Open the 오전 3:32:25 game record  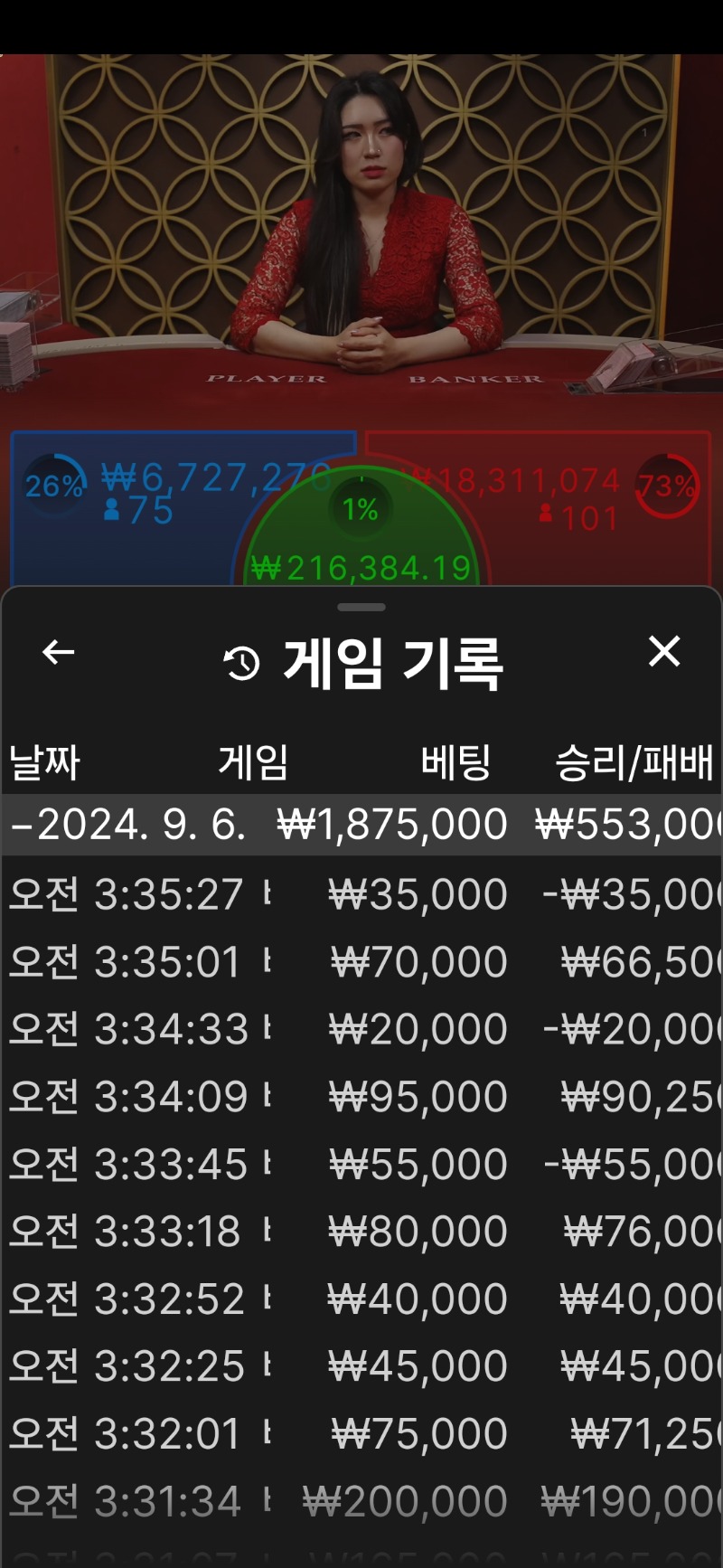pyautogui.click(x=361, y=1365)
